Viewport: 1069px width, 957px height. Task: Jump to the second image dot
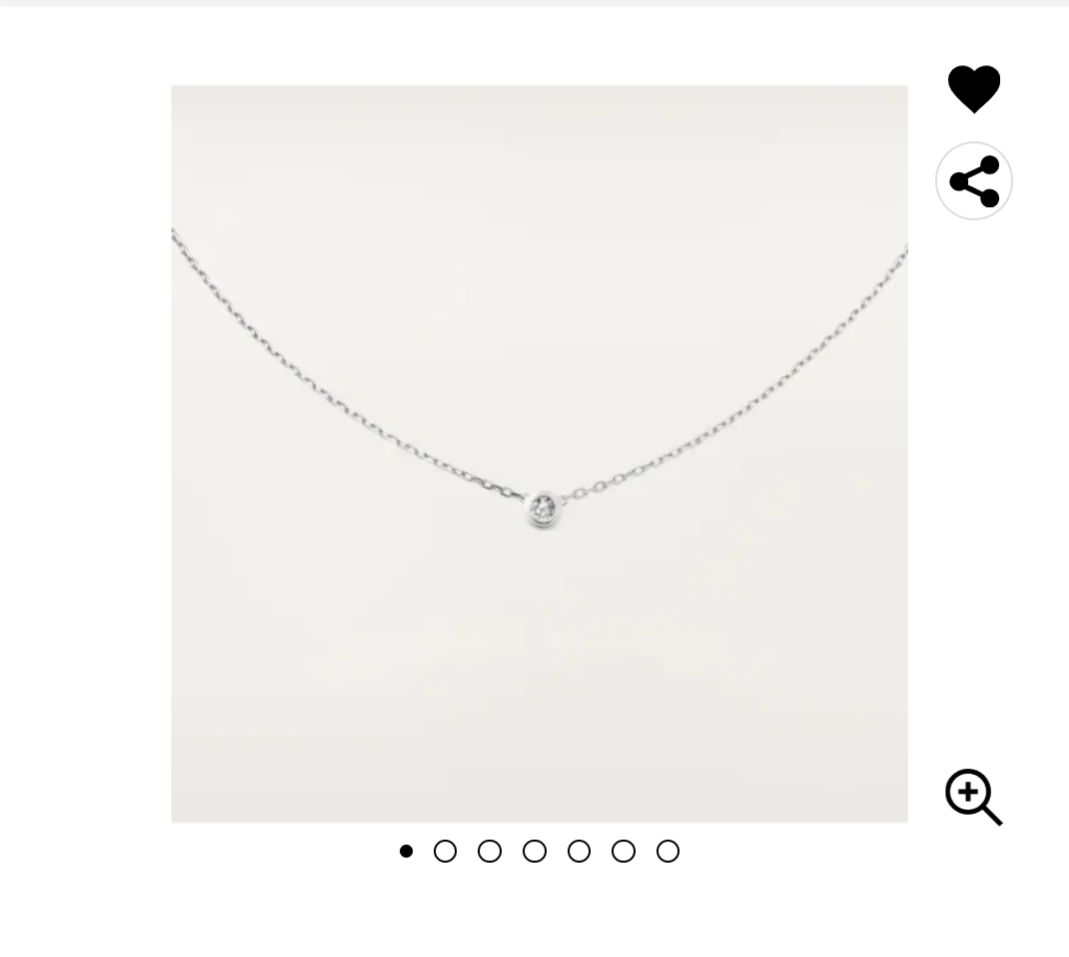tap(445, 851)
